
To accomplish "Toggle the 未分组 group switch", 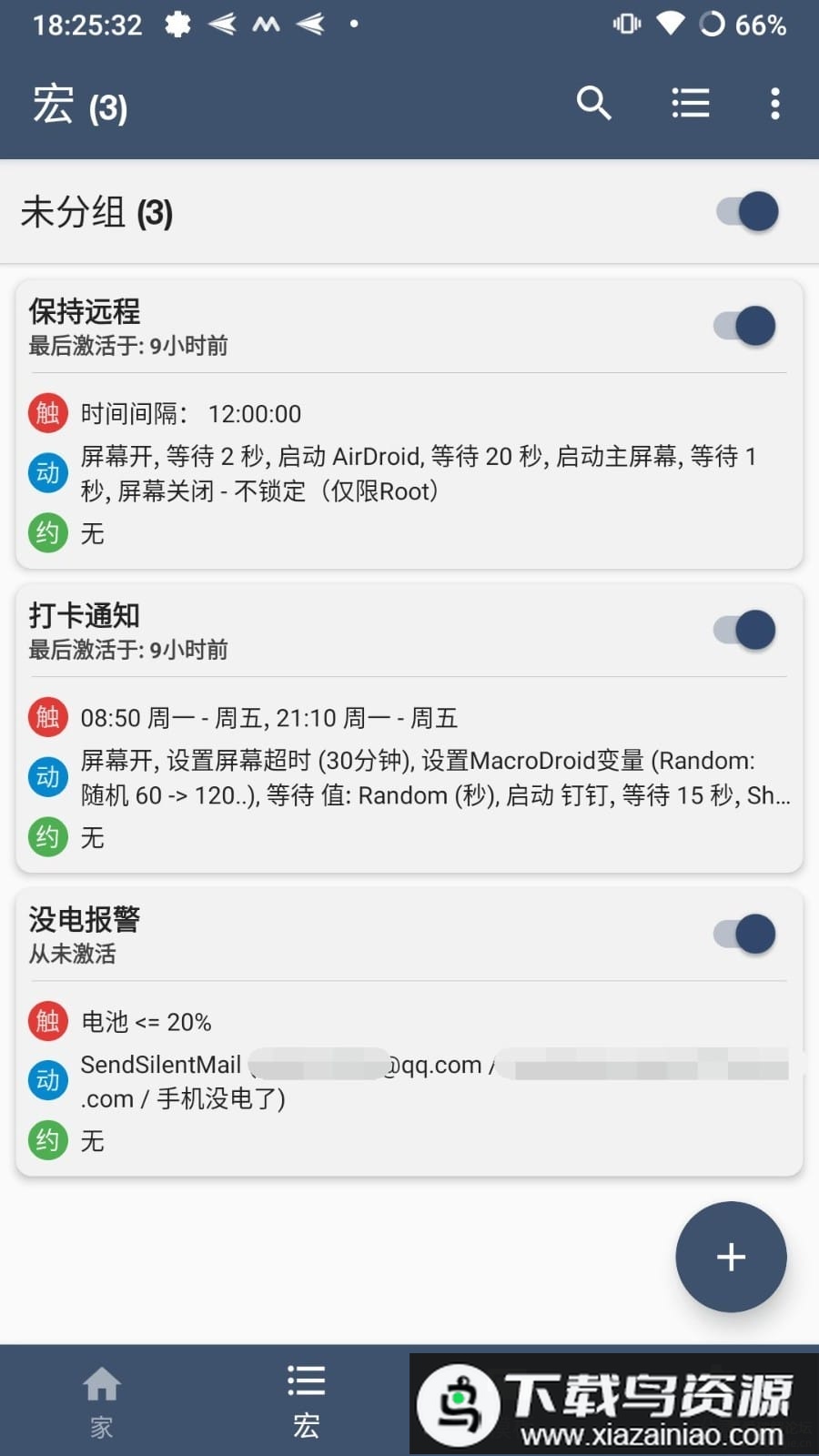I will 744,211.
